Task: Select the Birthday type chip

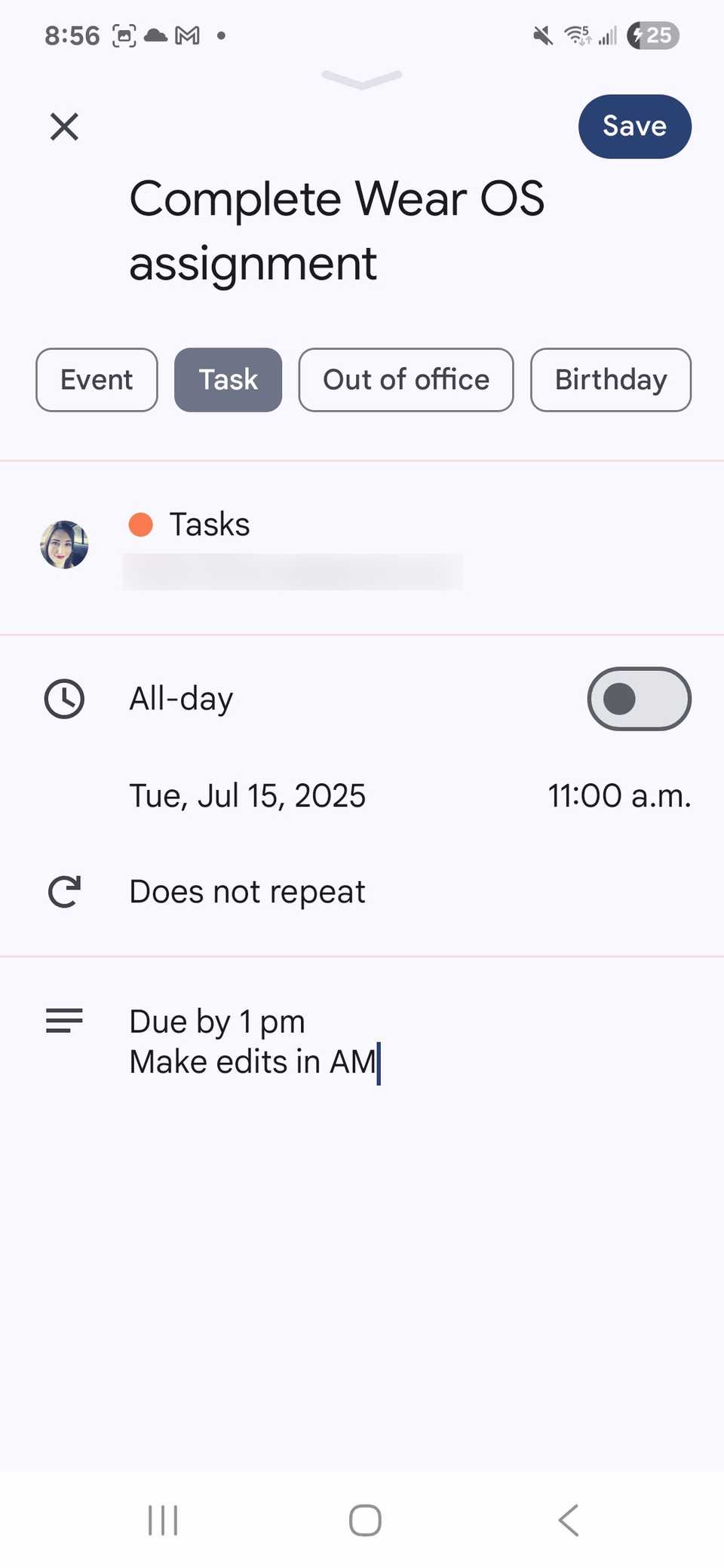Action: (610, 380)
